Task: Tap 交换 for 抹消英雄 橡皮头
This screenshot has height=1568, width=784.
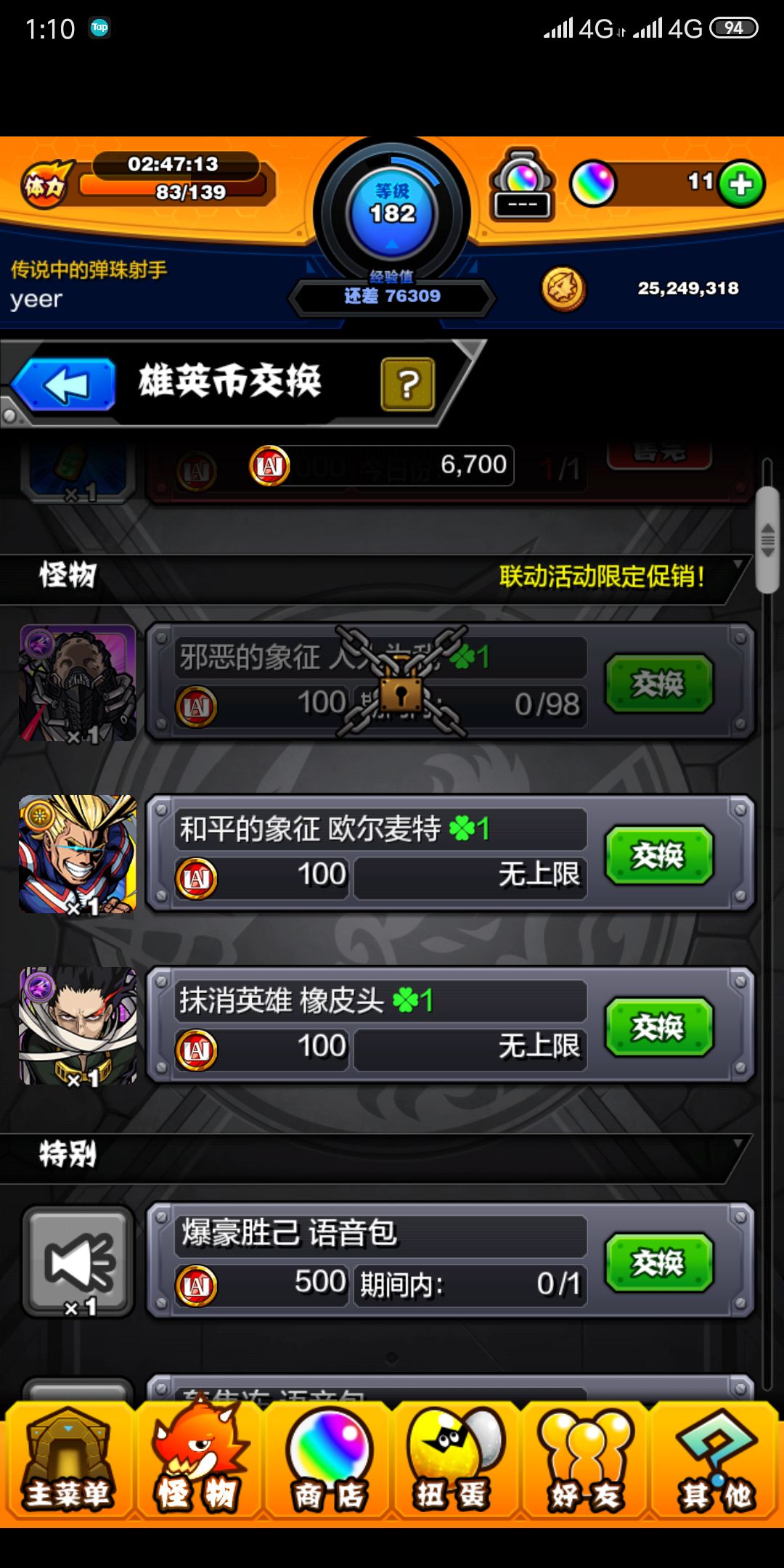Action: (x=658, y=1029)
